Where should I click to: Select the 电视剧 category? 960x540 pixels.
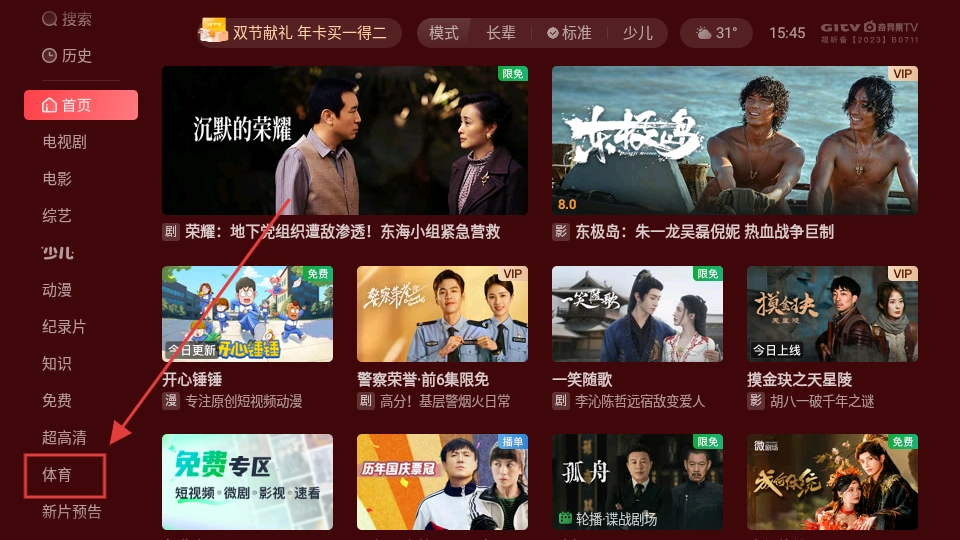click(x=64, y=142)
